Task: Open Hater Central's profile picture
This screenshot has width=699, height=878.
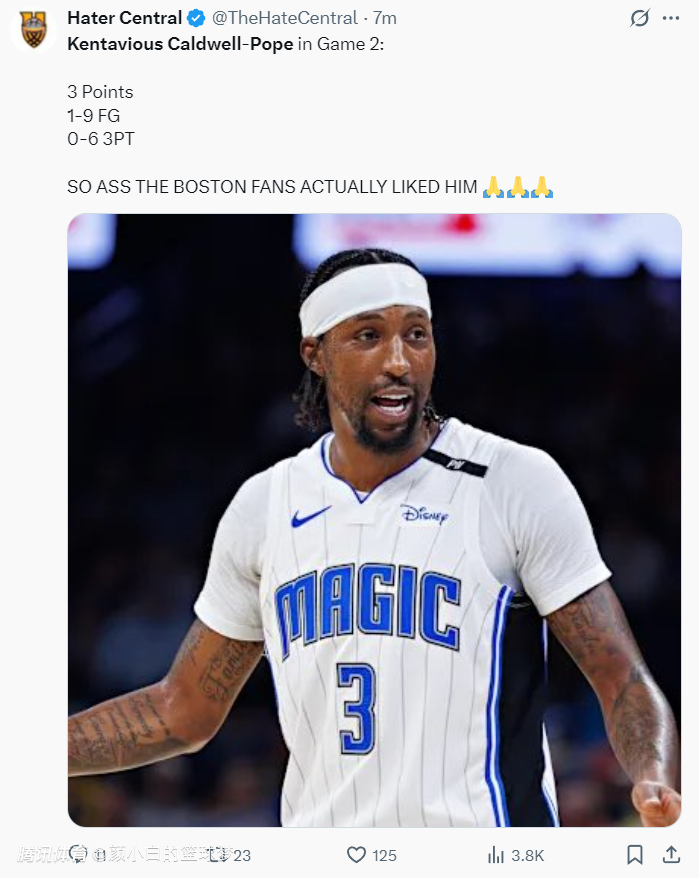Action: [33, 29]
